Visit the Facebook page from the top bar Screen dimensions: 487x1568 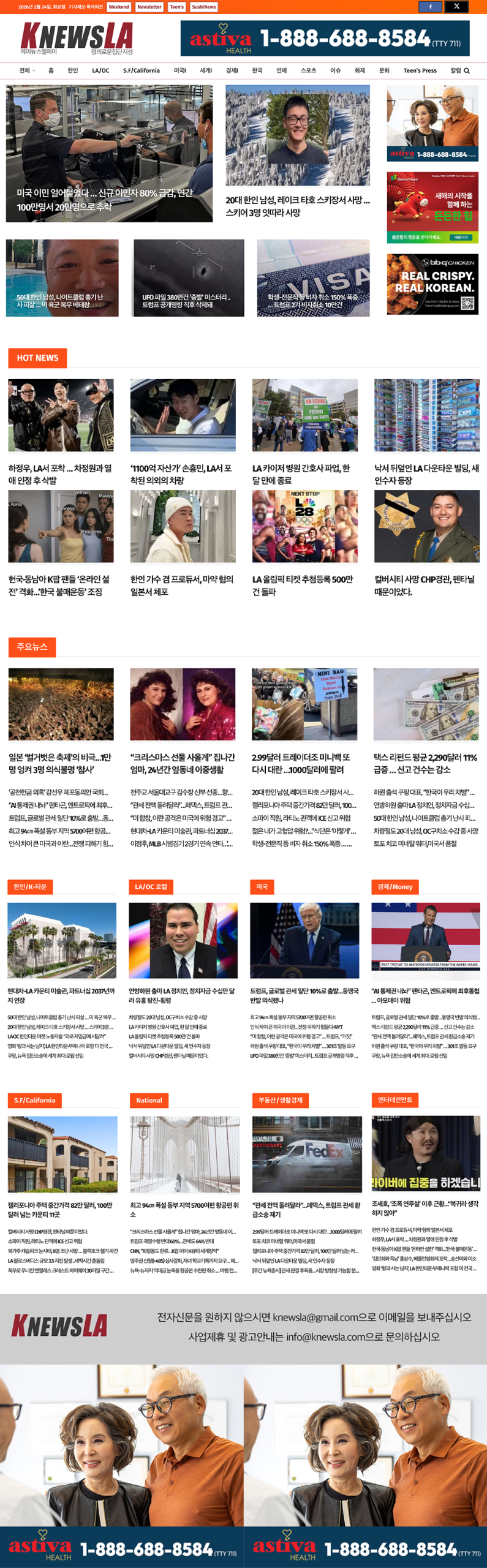[430, 7]
